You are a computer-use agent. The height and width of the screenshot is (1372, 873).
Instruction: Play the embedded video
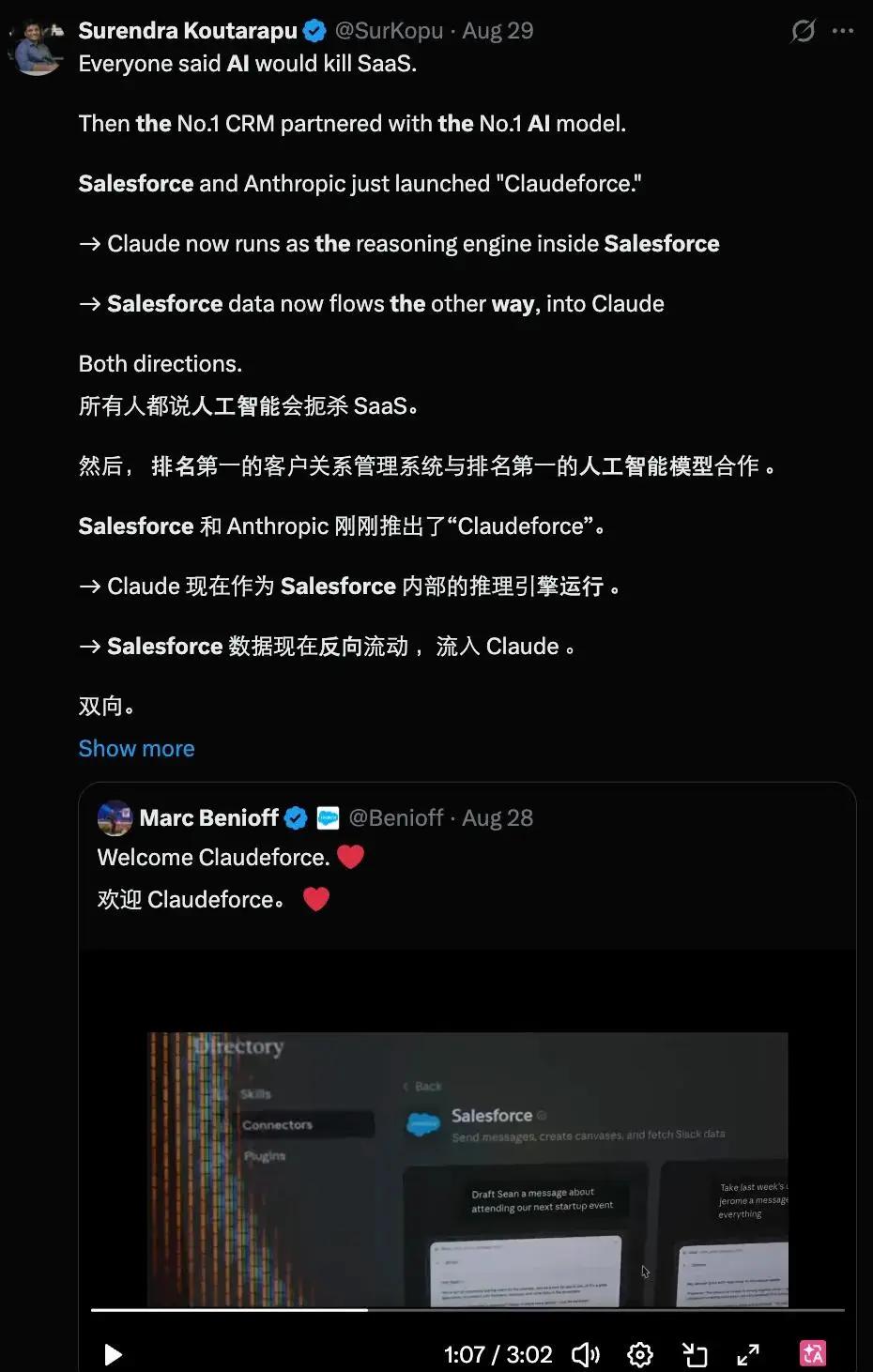click(113, 1354)
